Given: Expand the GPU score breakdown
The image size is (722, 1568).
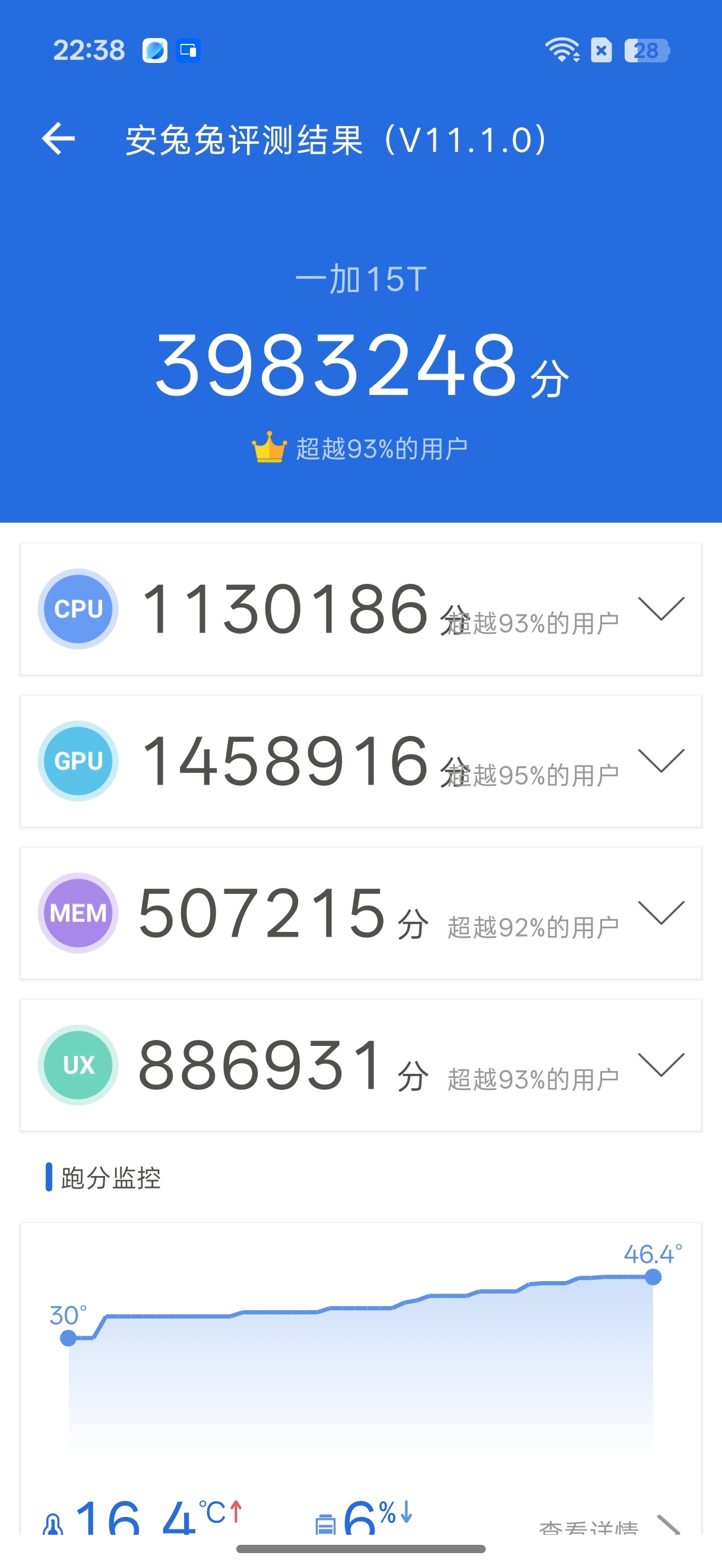Looking at the screenshot, I should pos(661,760).
